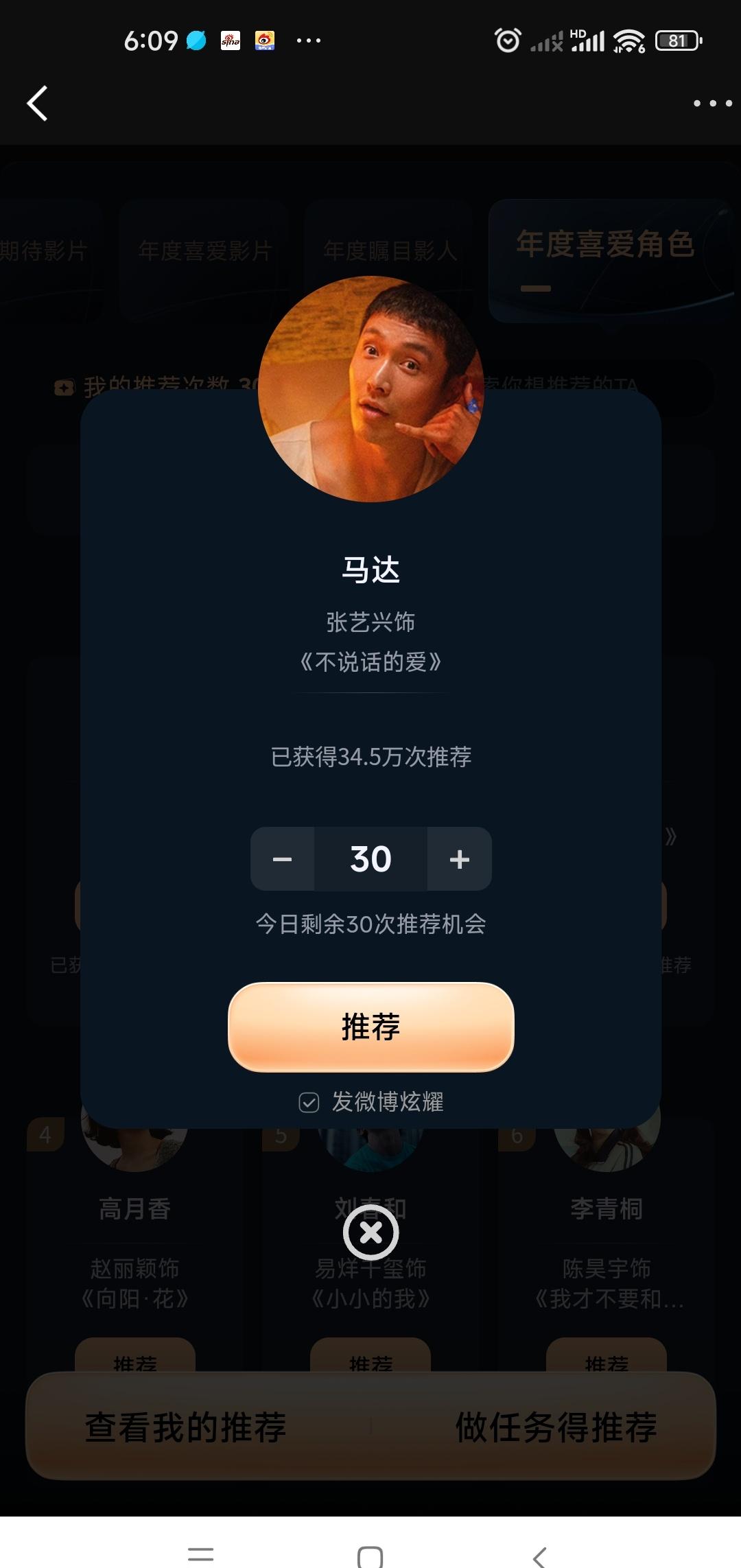Open the three-dot overflow menu
Screen dimensions: 741x1568
712,104
